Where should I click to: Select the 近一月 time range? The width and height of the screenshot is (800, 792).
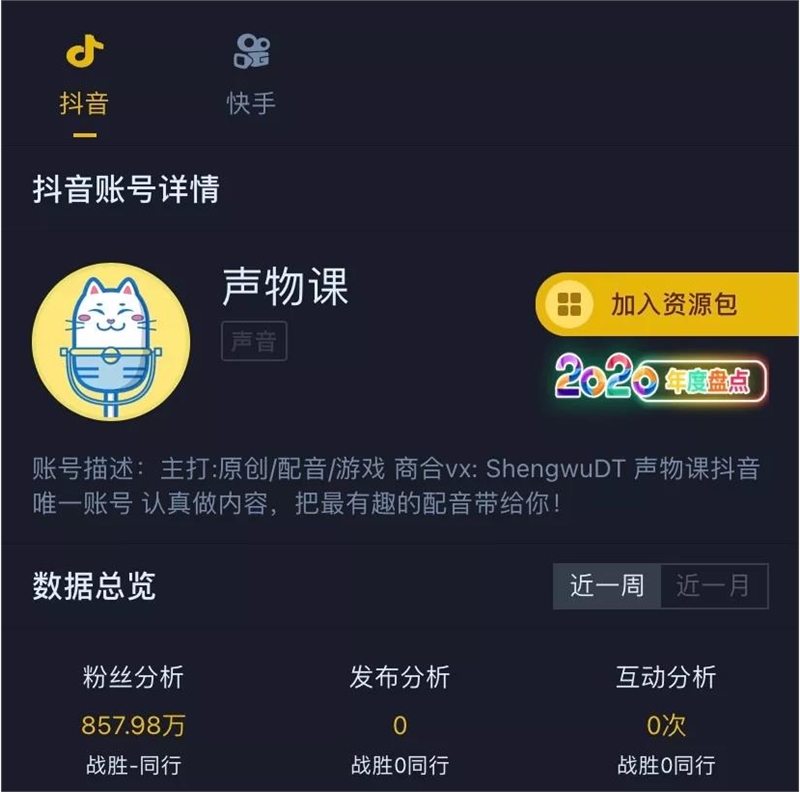click(713, 586)
